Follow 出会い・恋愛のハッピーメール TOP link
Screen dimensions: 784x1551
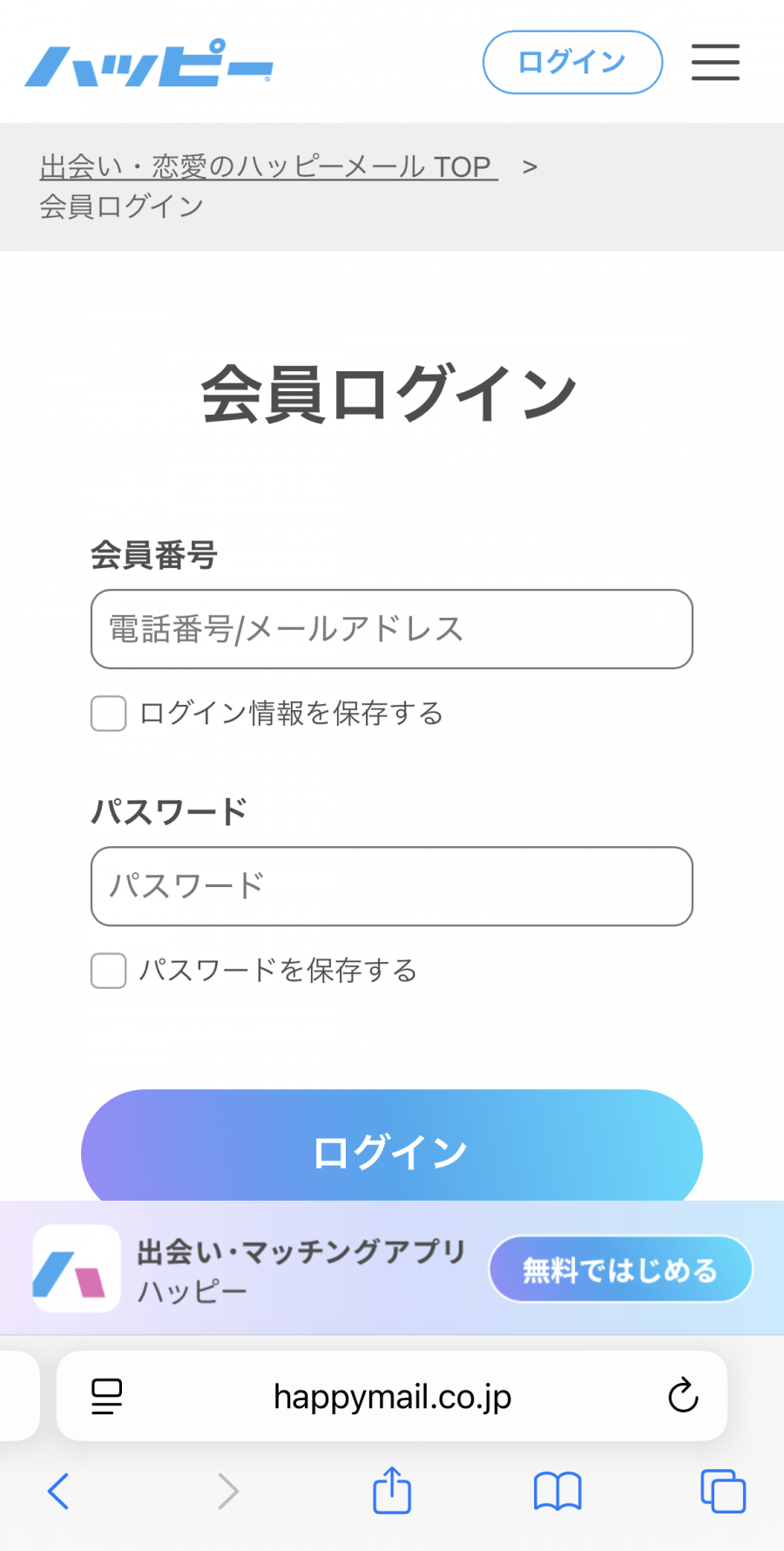tap(267, 166)
